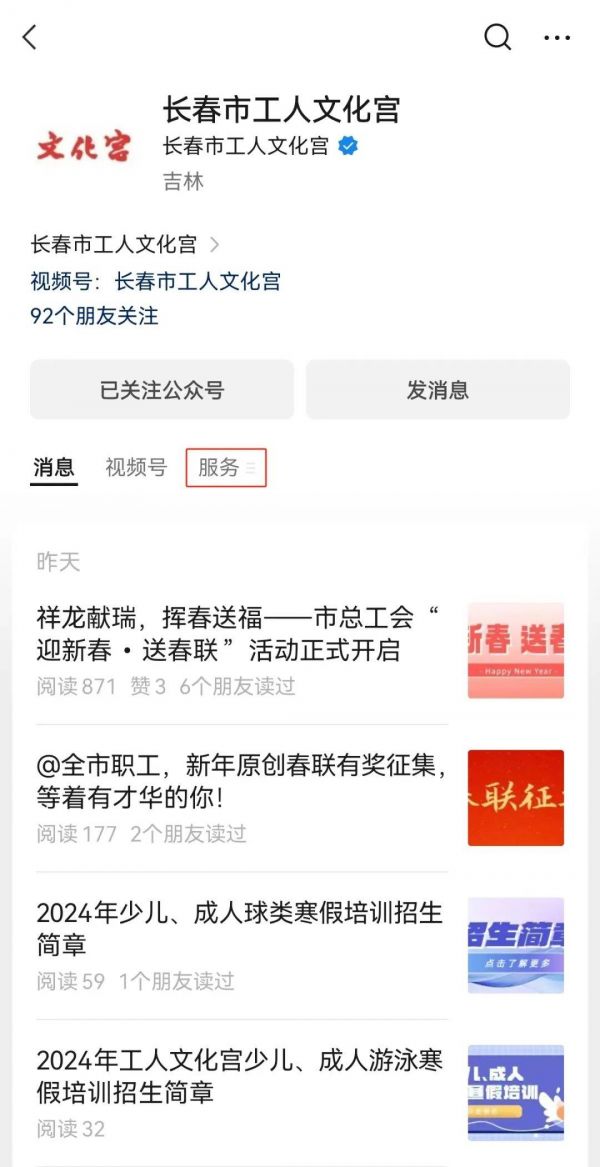This screenshot has height=1167, width=600.
Task: Open the 视频号 长春市工人文化宫 link
Action: (x=156, y=281)
